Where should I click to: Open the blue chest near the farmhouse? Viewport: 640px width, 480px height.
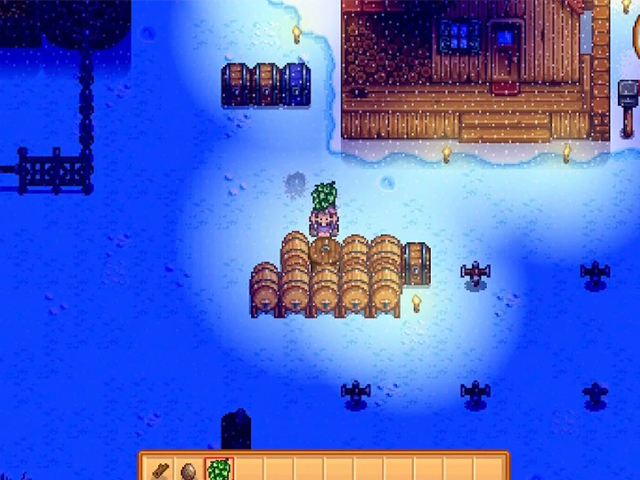(296, 85)
